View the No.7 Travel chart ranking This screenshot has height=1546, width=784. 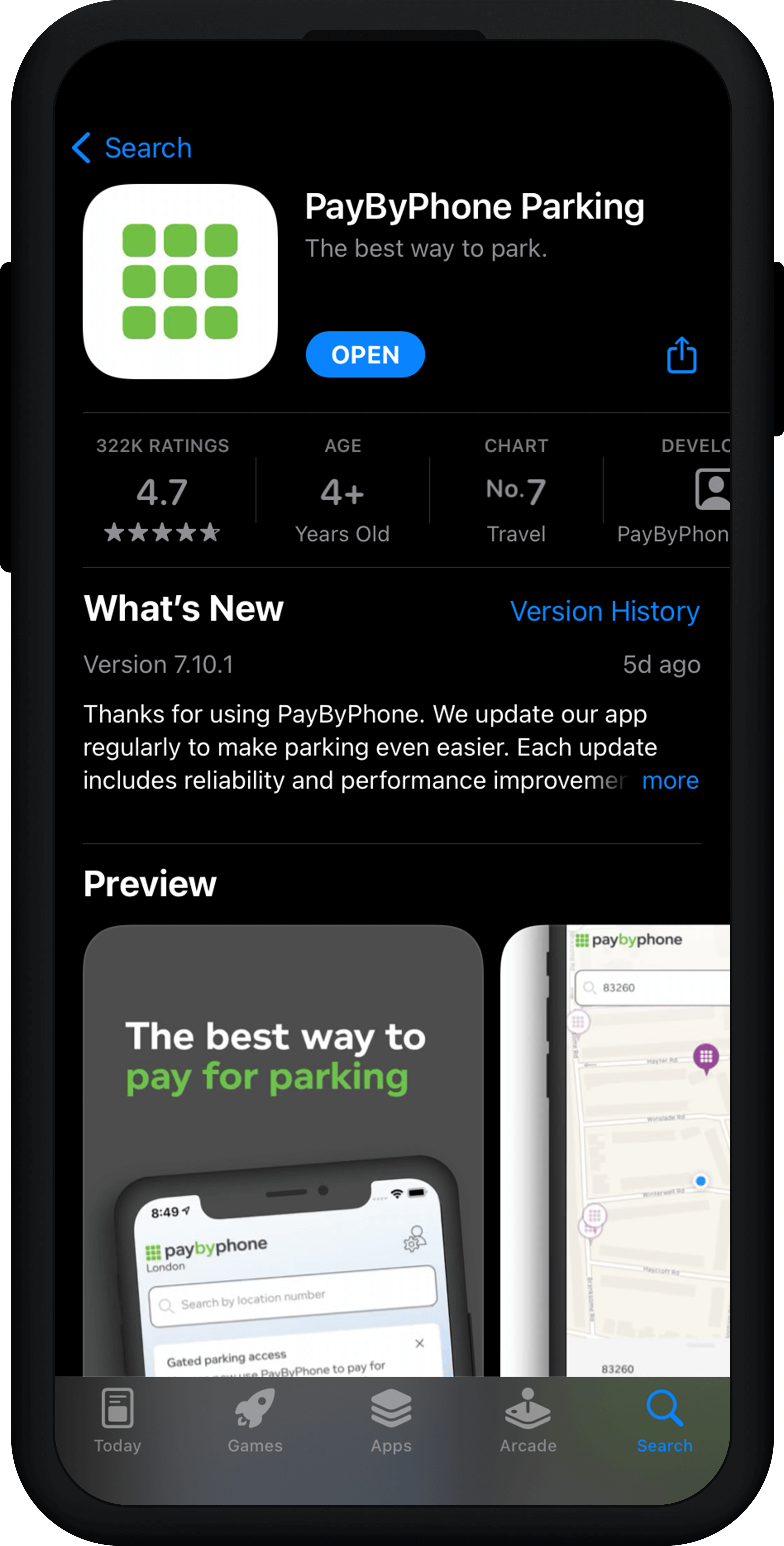click(516, 489)
